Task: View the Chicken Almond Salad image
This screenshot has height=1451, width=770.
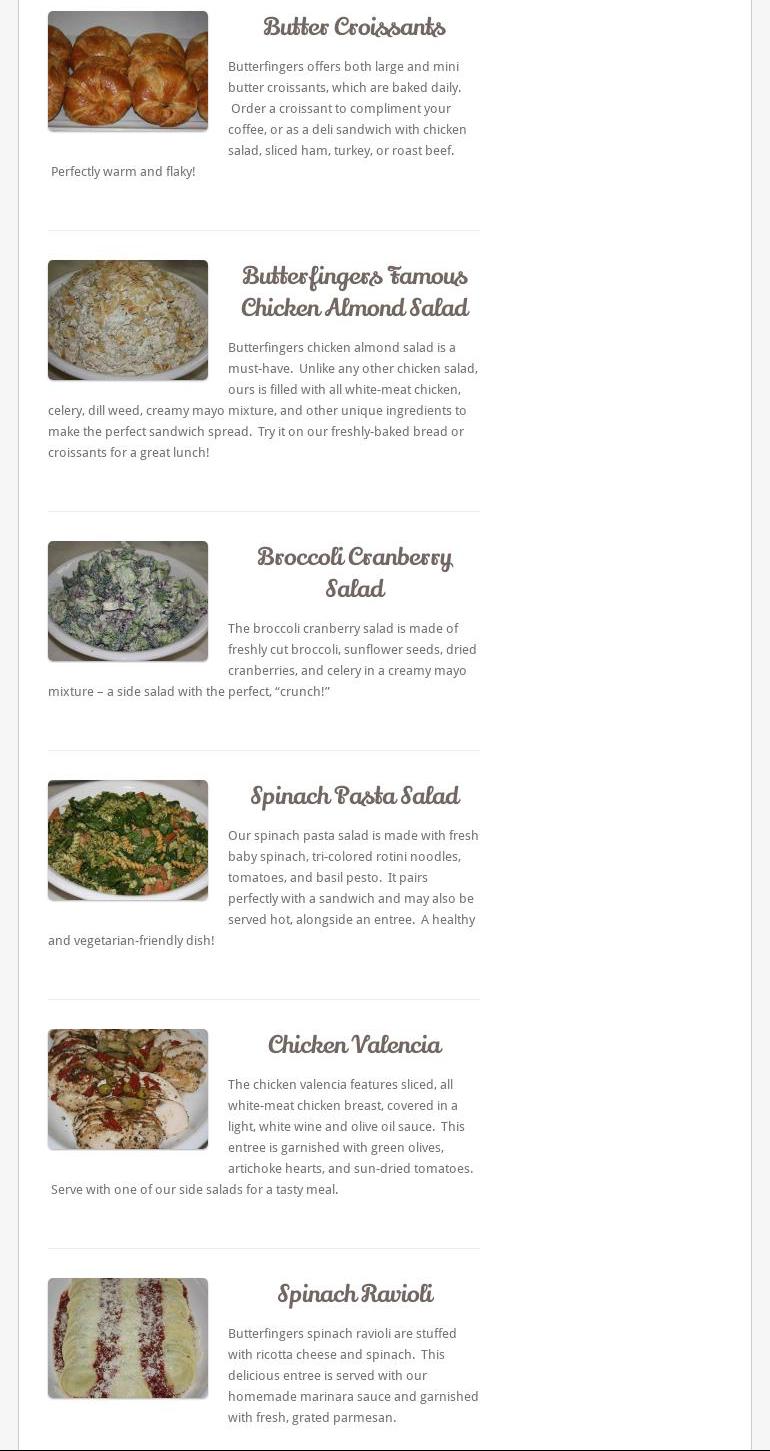Action: pos(128,320)
